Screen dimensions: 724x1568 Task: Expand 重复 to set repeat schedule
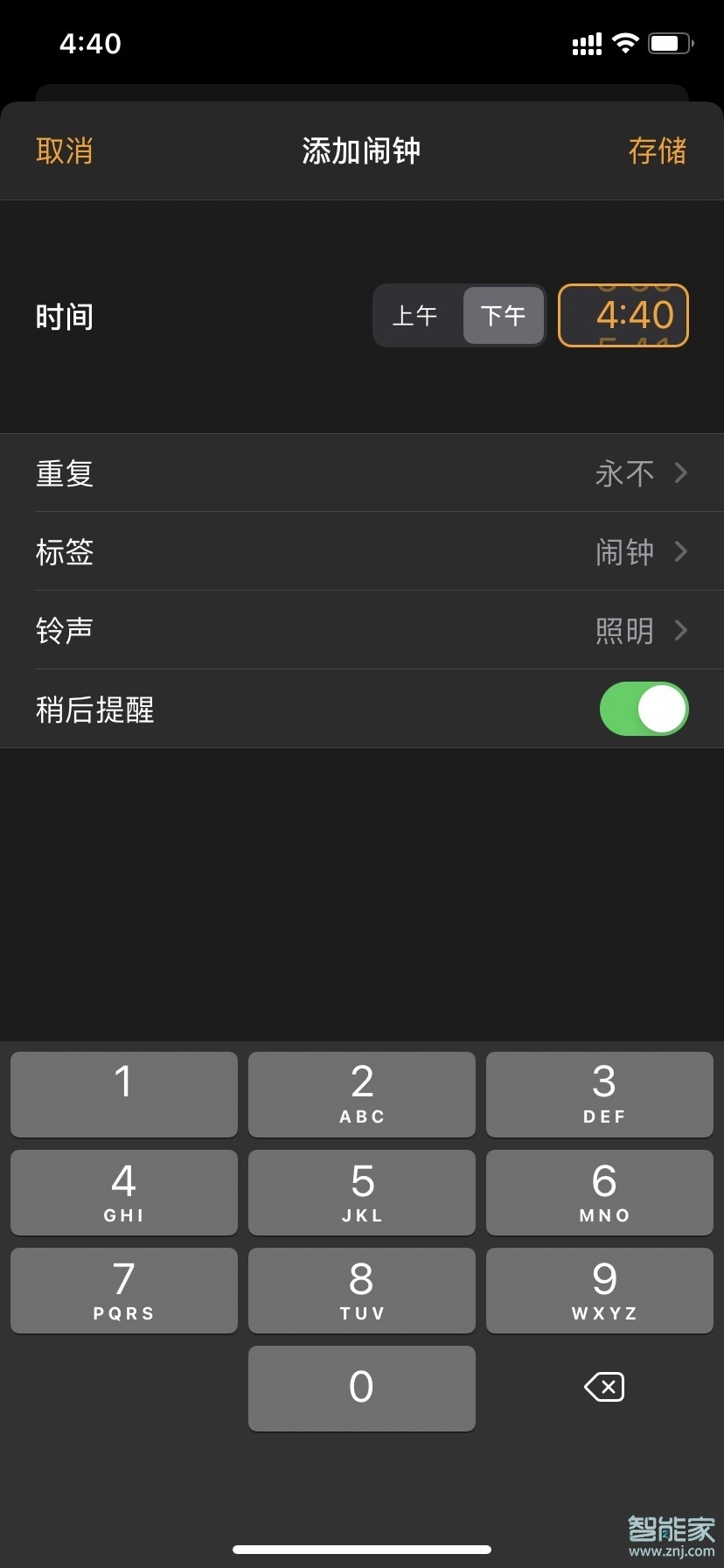pos(362,472)
